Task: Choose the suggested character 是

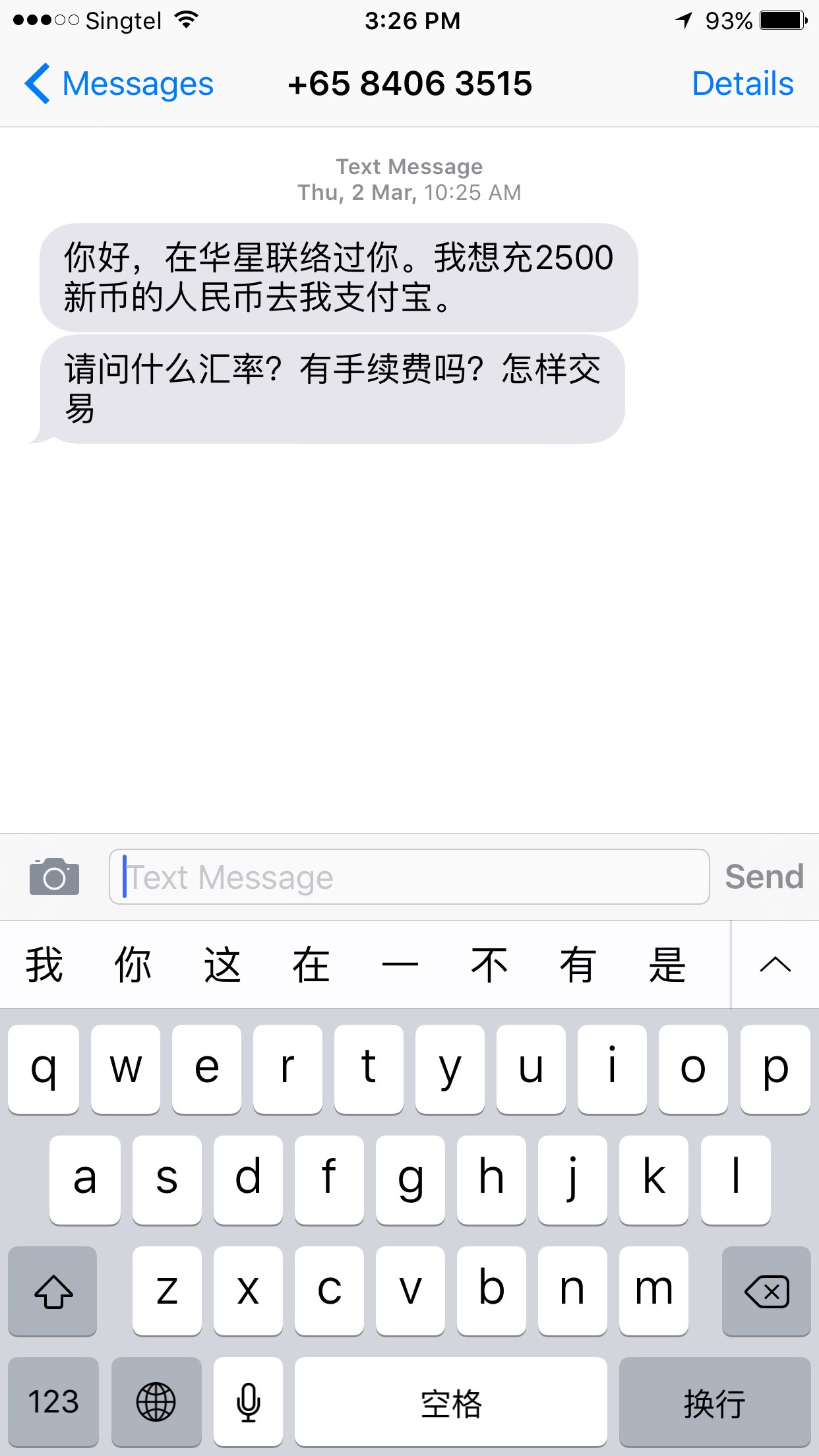Action: [x=667, y=965]
